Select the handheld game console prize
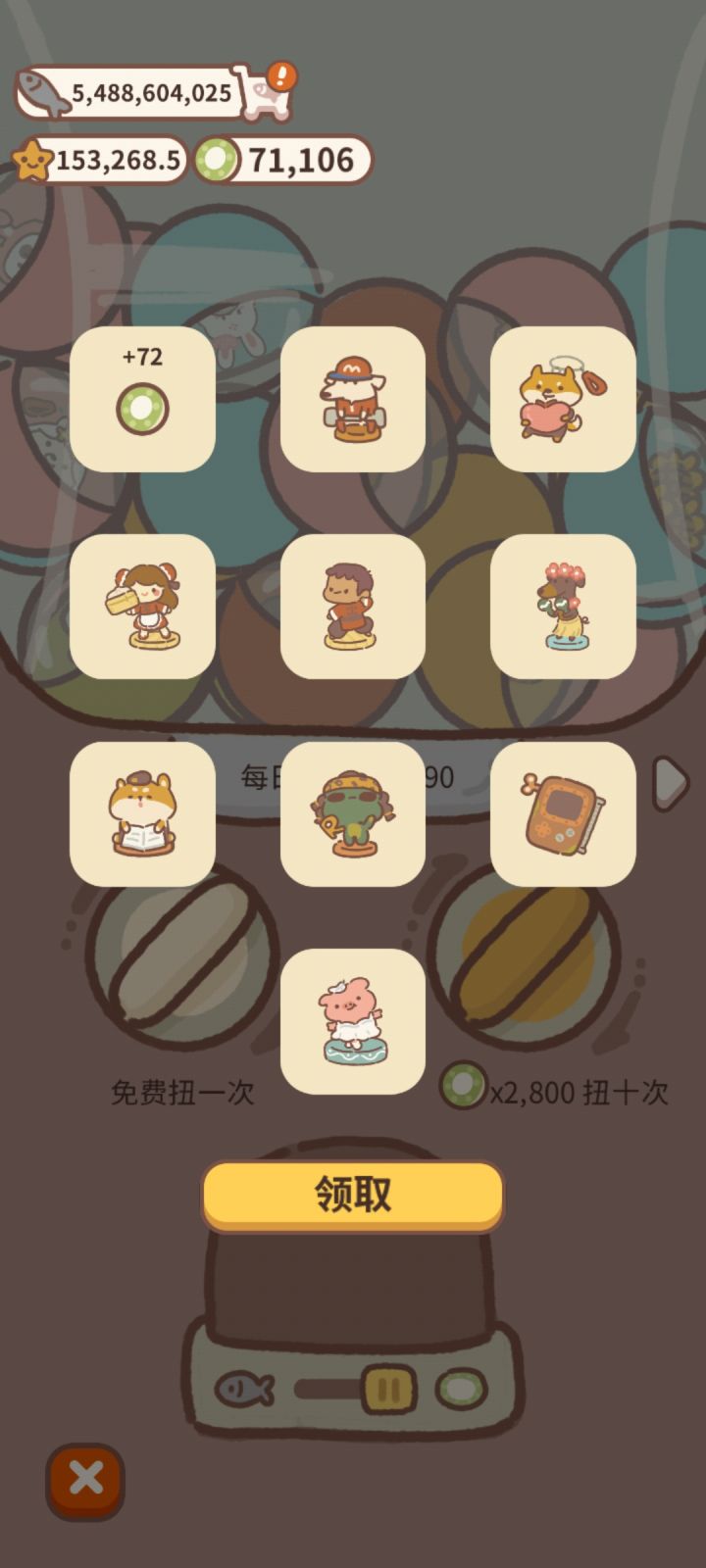Viewport: 706px width, 1568px height. (563, 816)
